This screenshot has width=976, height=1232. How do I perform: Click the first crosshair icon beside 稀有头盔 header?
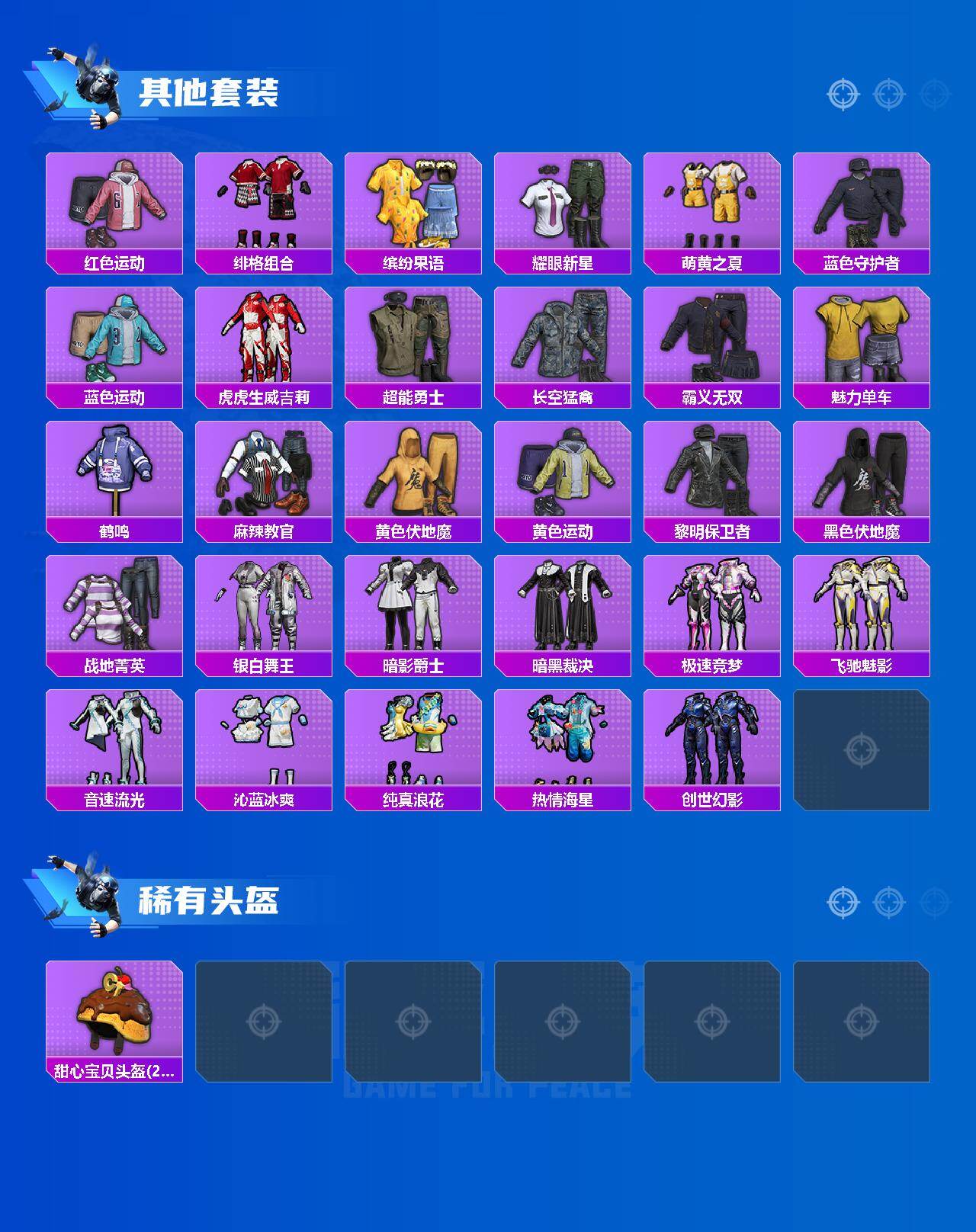tap(841, 903)
